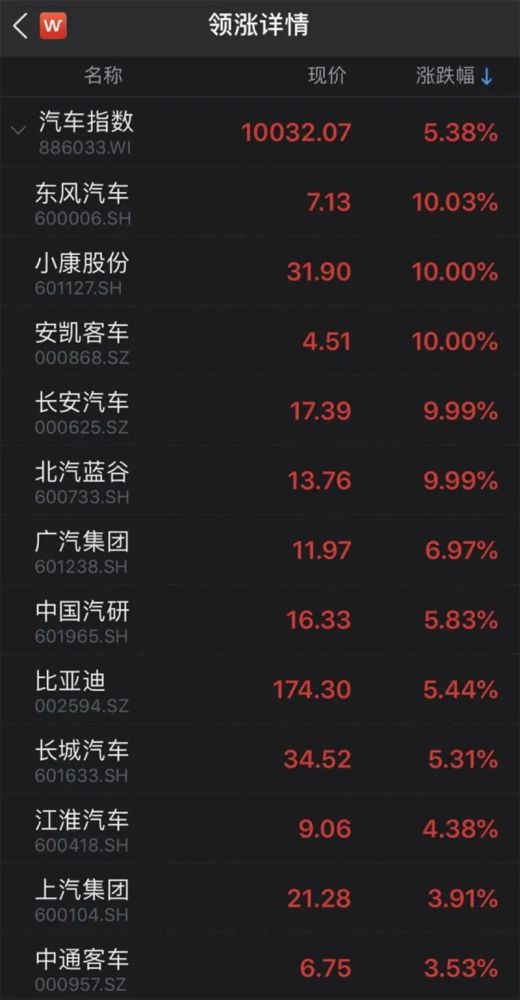This screenshot has height=1000, width=520.
Task: Open the 比亚迪 stock page
Action: click(260, 689)
